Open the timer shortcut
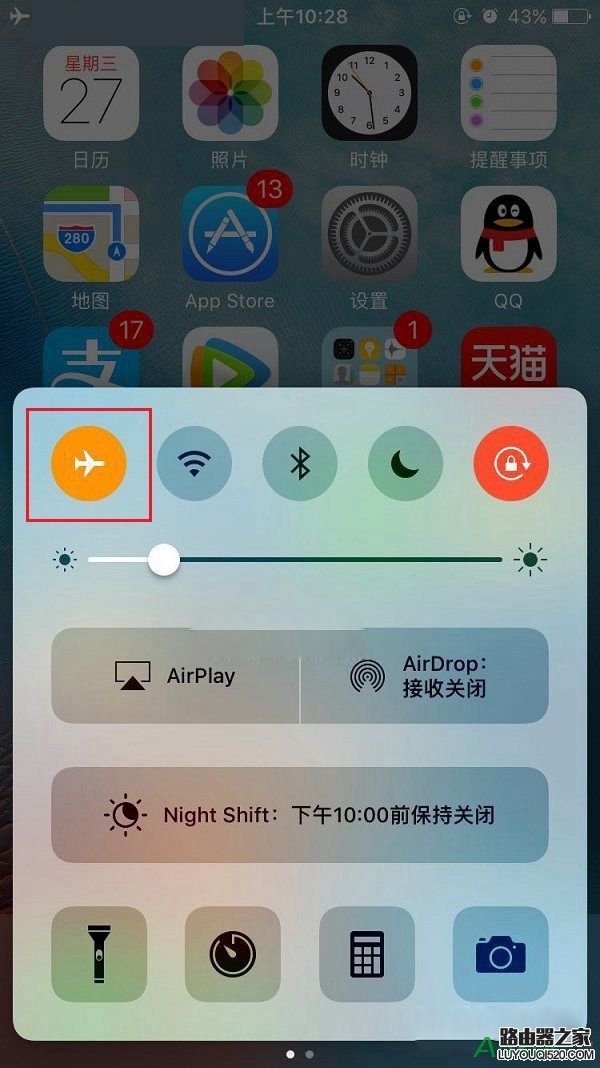600x1068 pixels. coord(232,954)
